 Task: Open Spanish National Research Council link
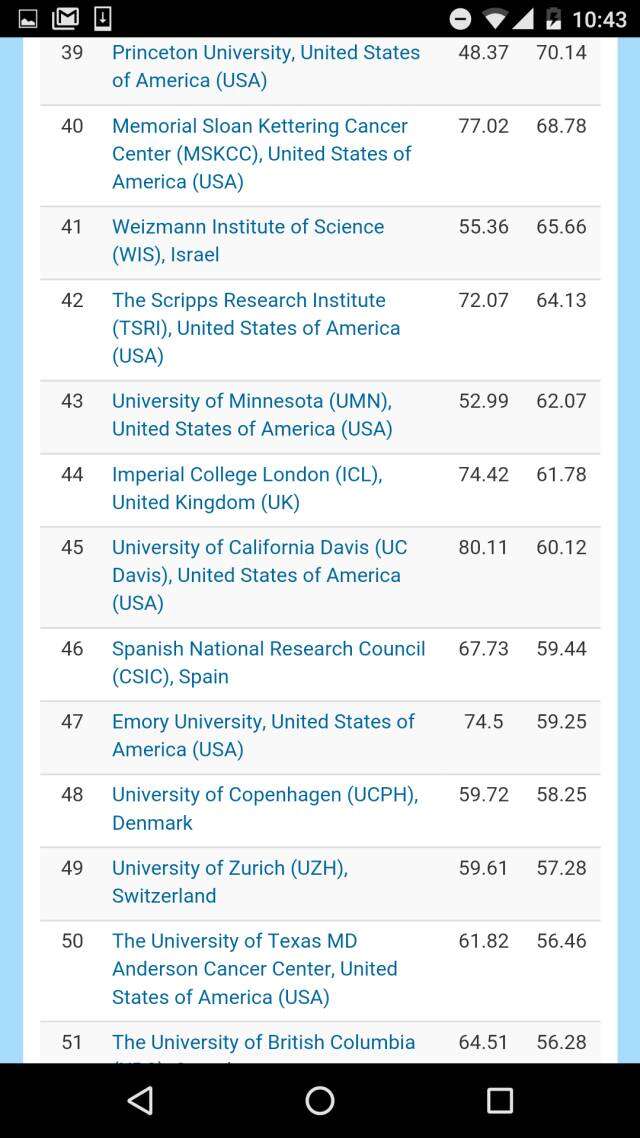(268, 649)
